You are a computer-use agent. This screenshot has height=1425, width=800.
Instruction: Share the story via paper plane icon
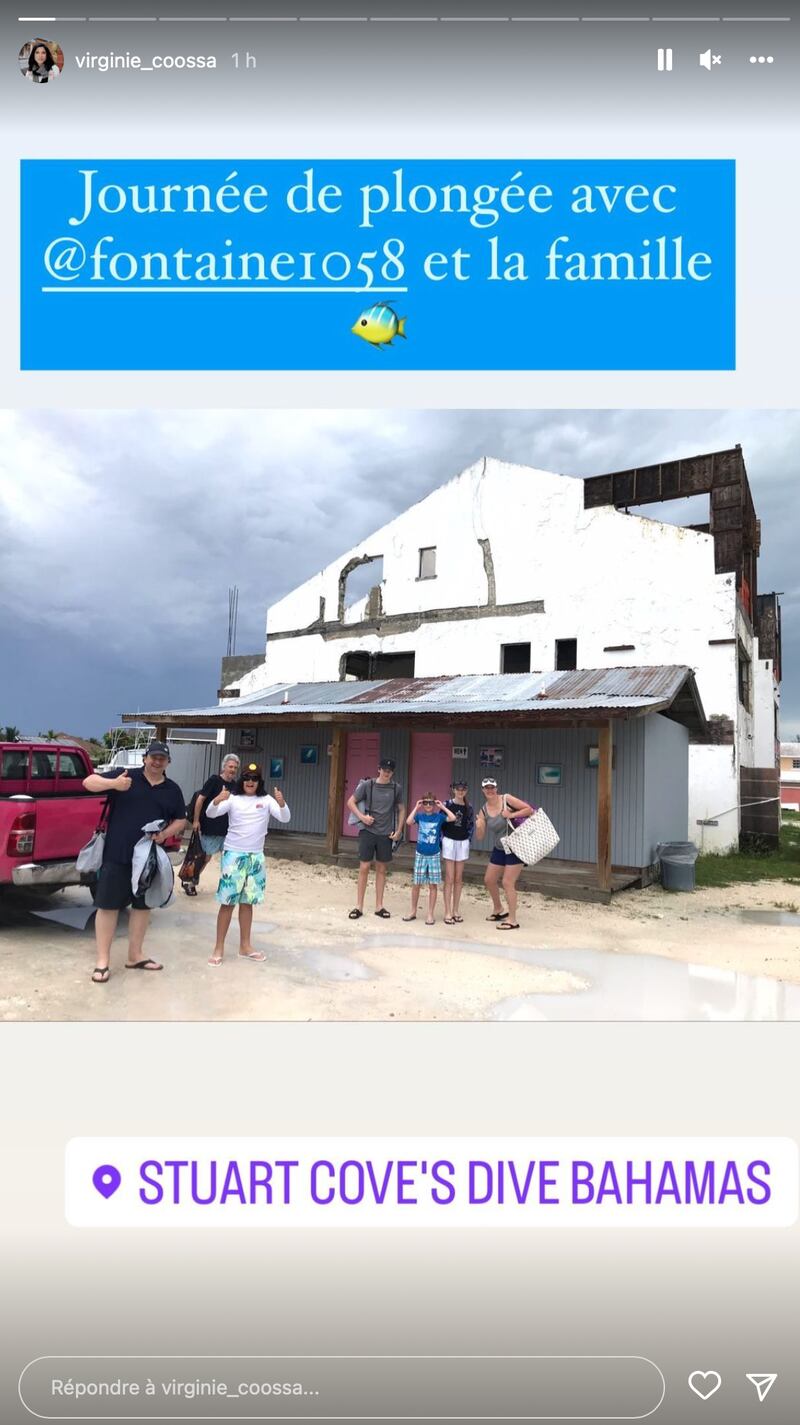coord(761,1385)
